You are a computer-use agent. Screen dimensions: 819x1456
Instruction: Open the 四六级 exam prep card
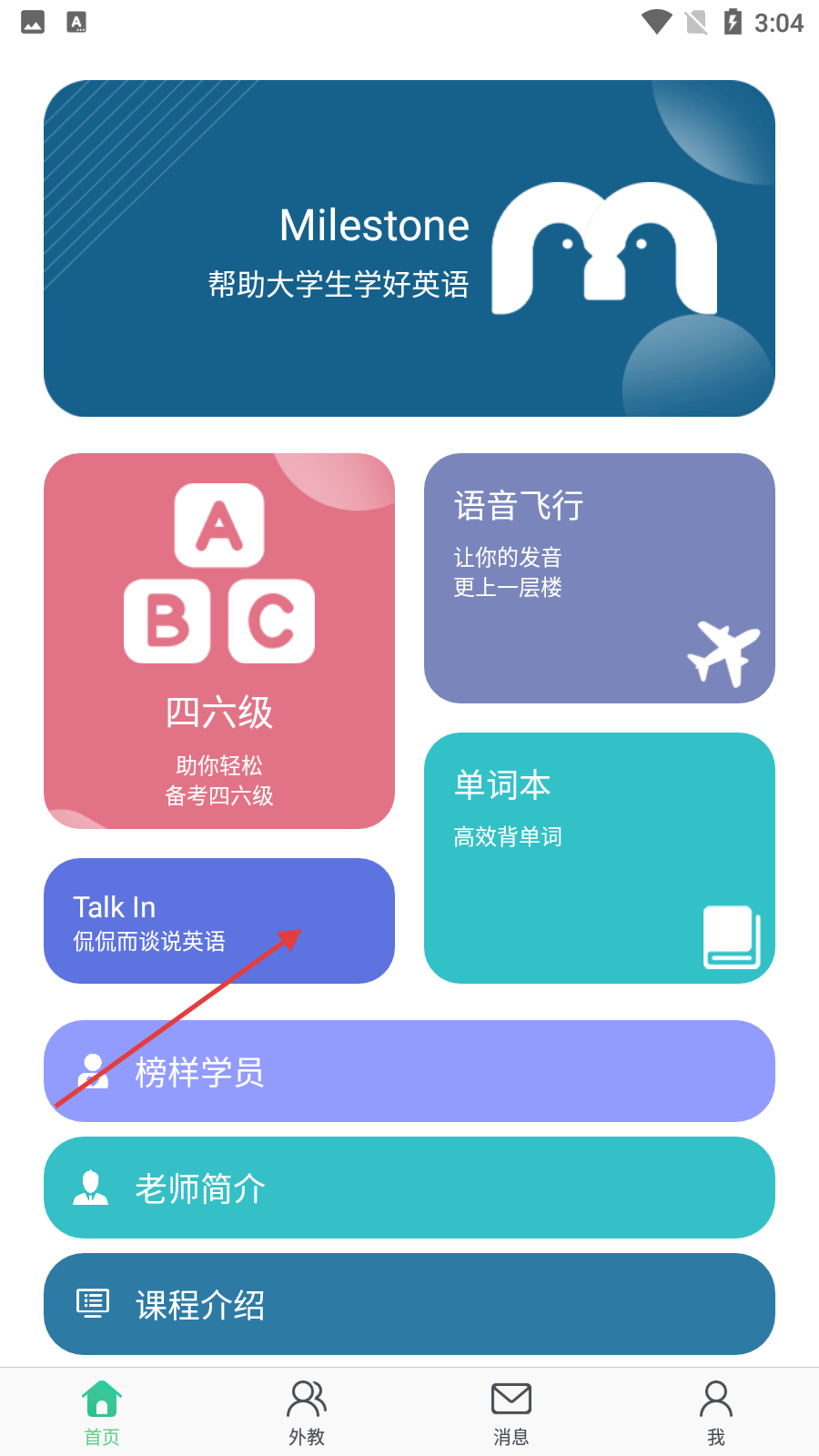pos(219,641)
